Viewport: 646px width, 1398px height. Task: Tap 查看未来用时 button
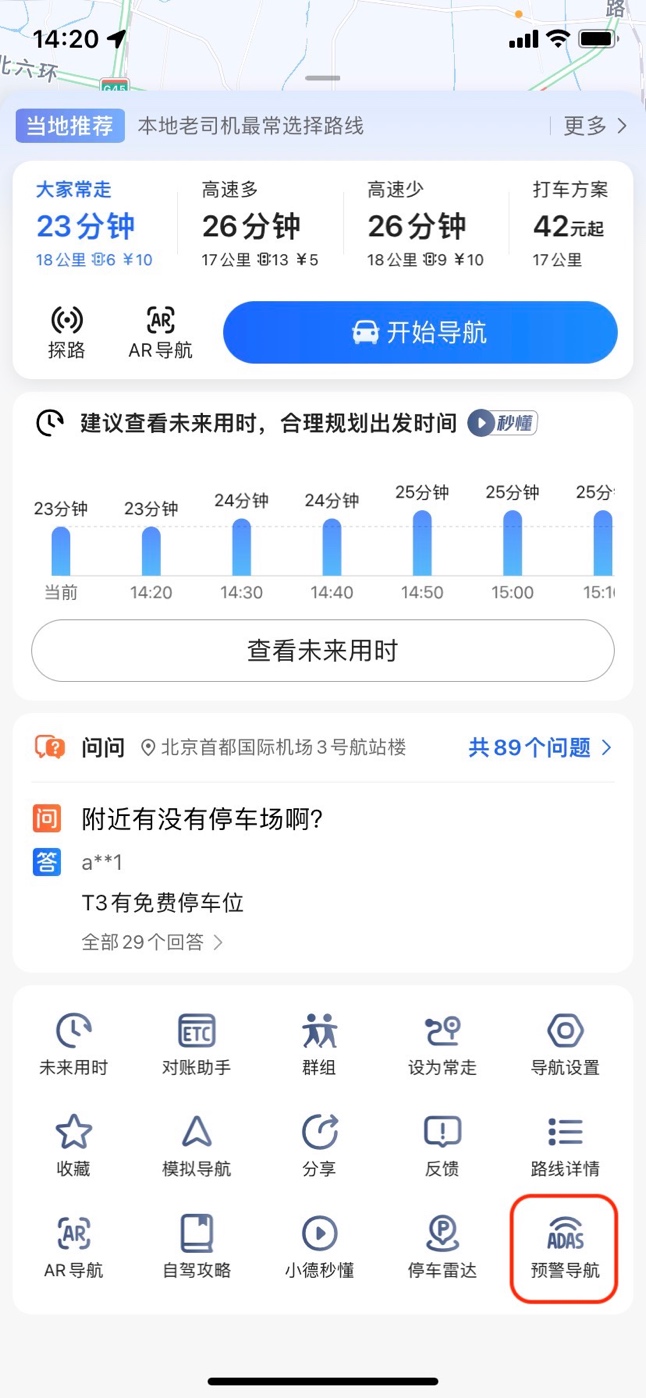pos(322,651)
